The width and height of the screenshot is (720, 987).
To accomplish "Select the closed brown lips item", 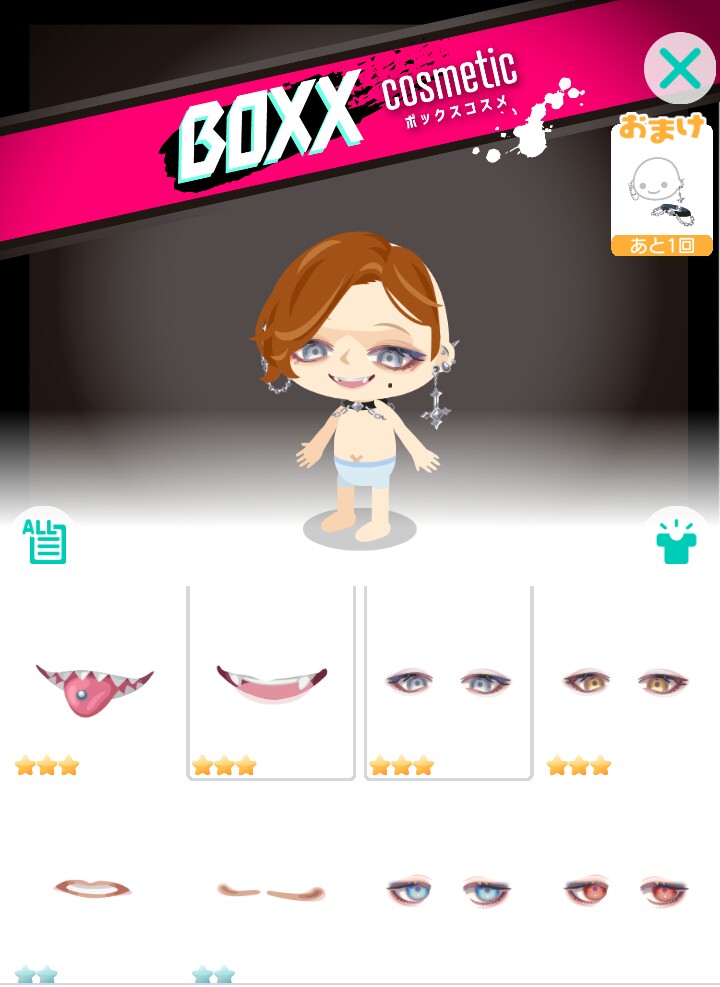I will pos(93,889).
